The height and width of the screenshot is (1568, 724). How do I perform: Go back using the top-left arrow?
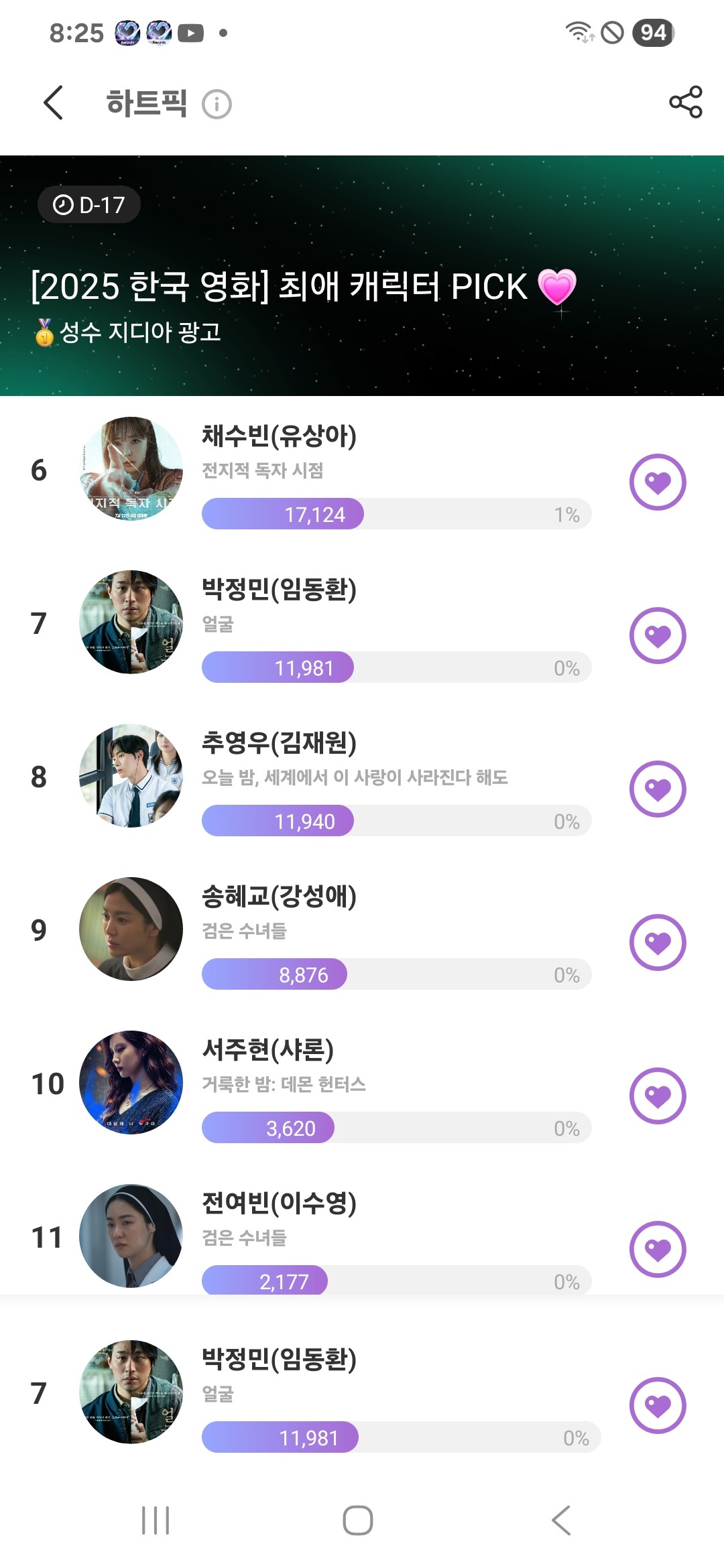coord(54,103)
